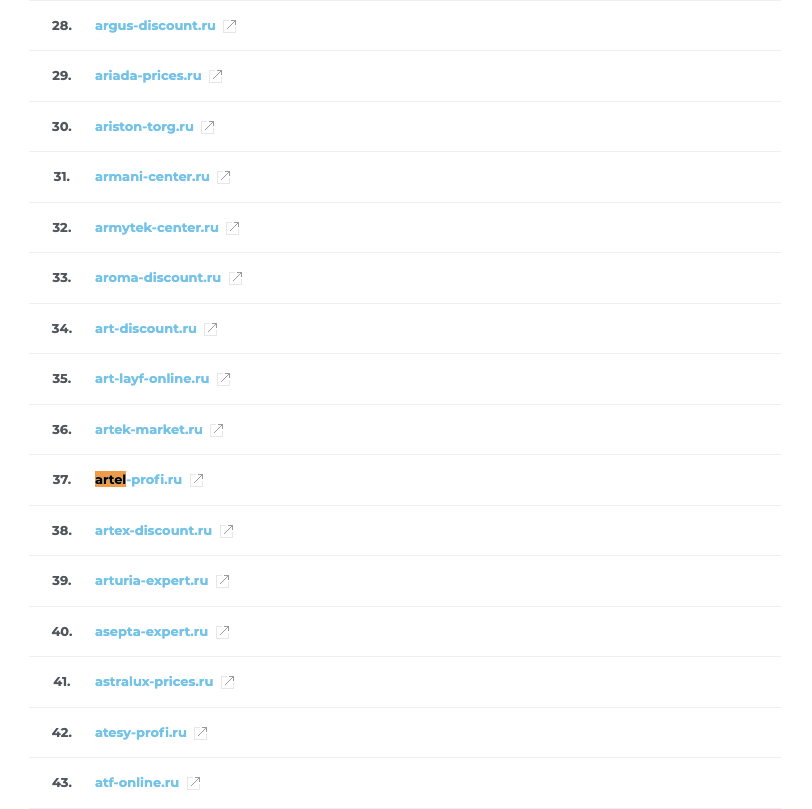812x809 pixels.
Task: Visit arturia-expert.ru
Action: click(151, 581)
